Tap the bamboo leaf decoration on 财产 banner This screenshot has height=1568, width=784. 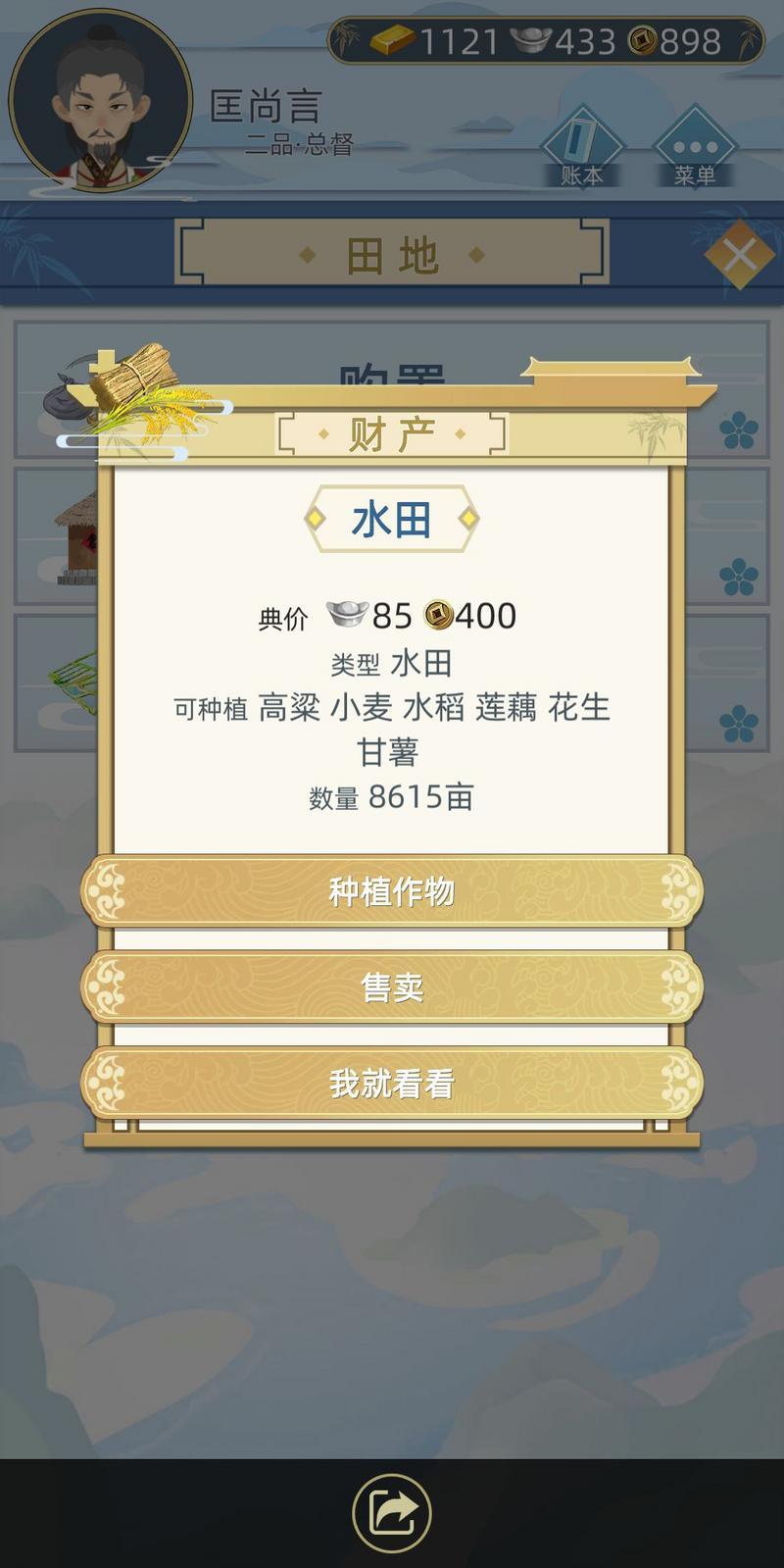652,431
